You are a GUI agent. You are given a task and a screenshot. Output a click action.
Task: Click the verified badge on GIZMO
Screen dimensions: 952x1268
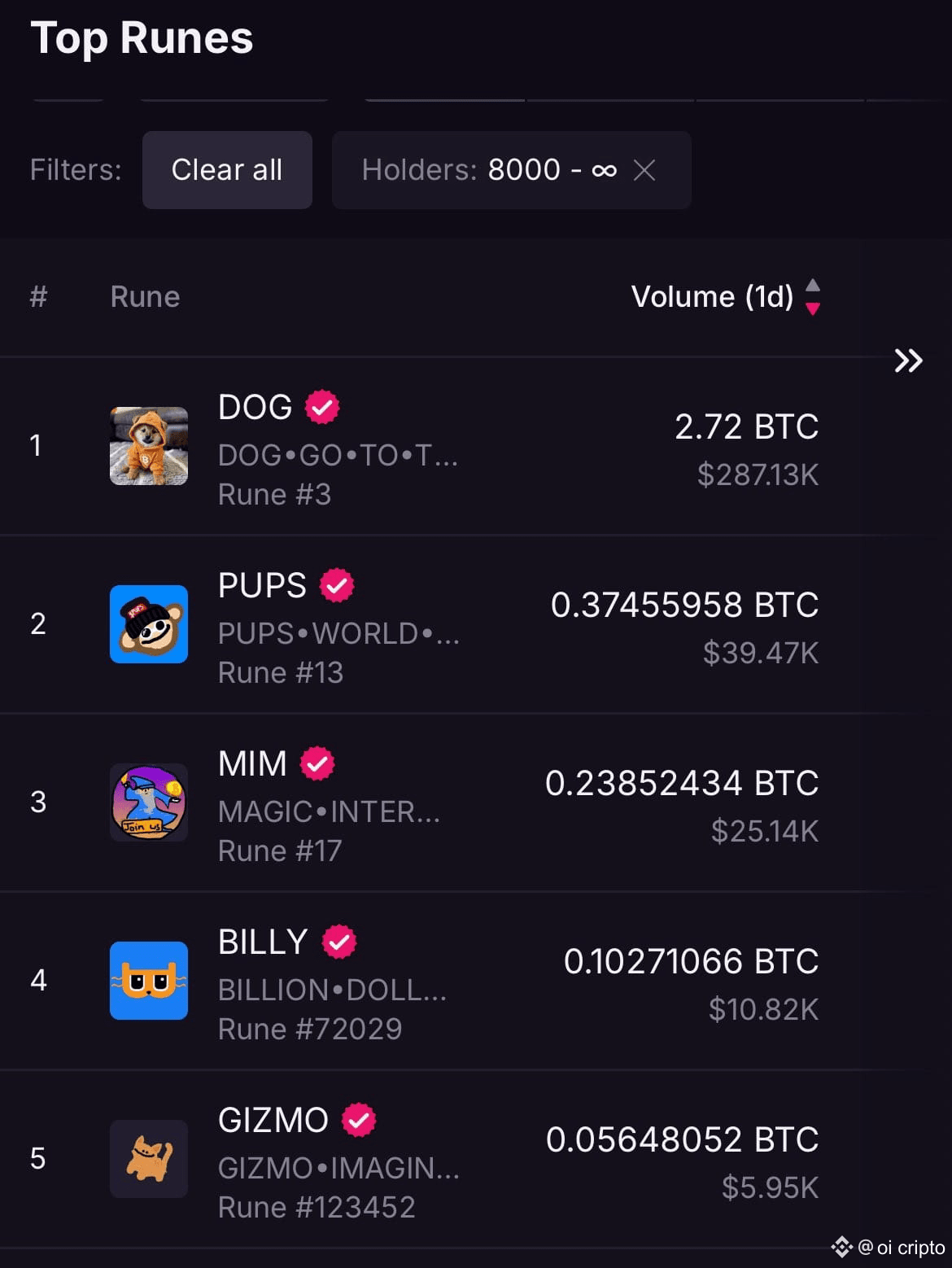click(358, 1119)
